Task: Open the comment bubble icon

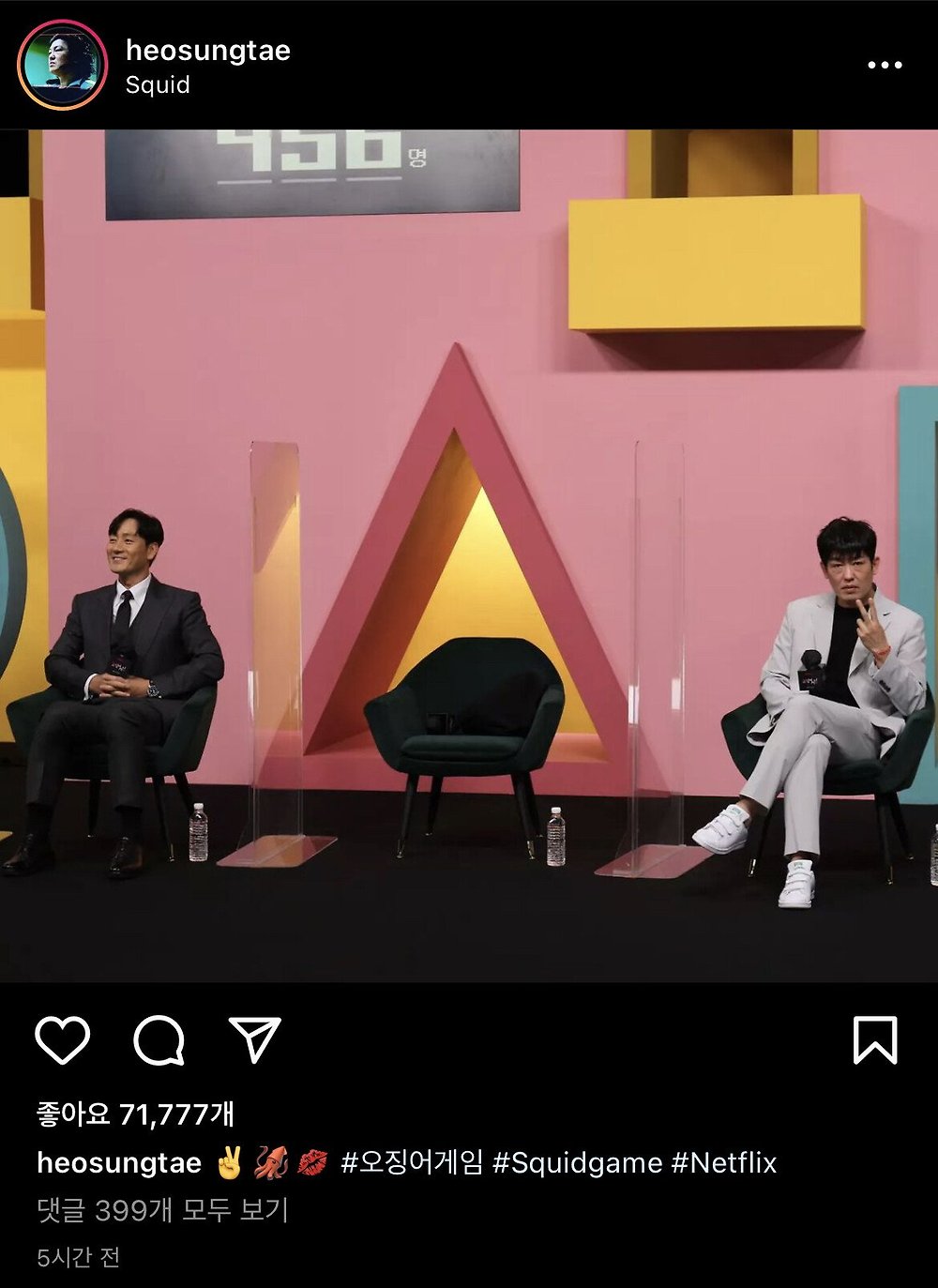Action: click(x=159, y=1039)
